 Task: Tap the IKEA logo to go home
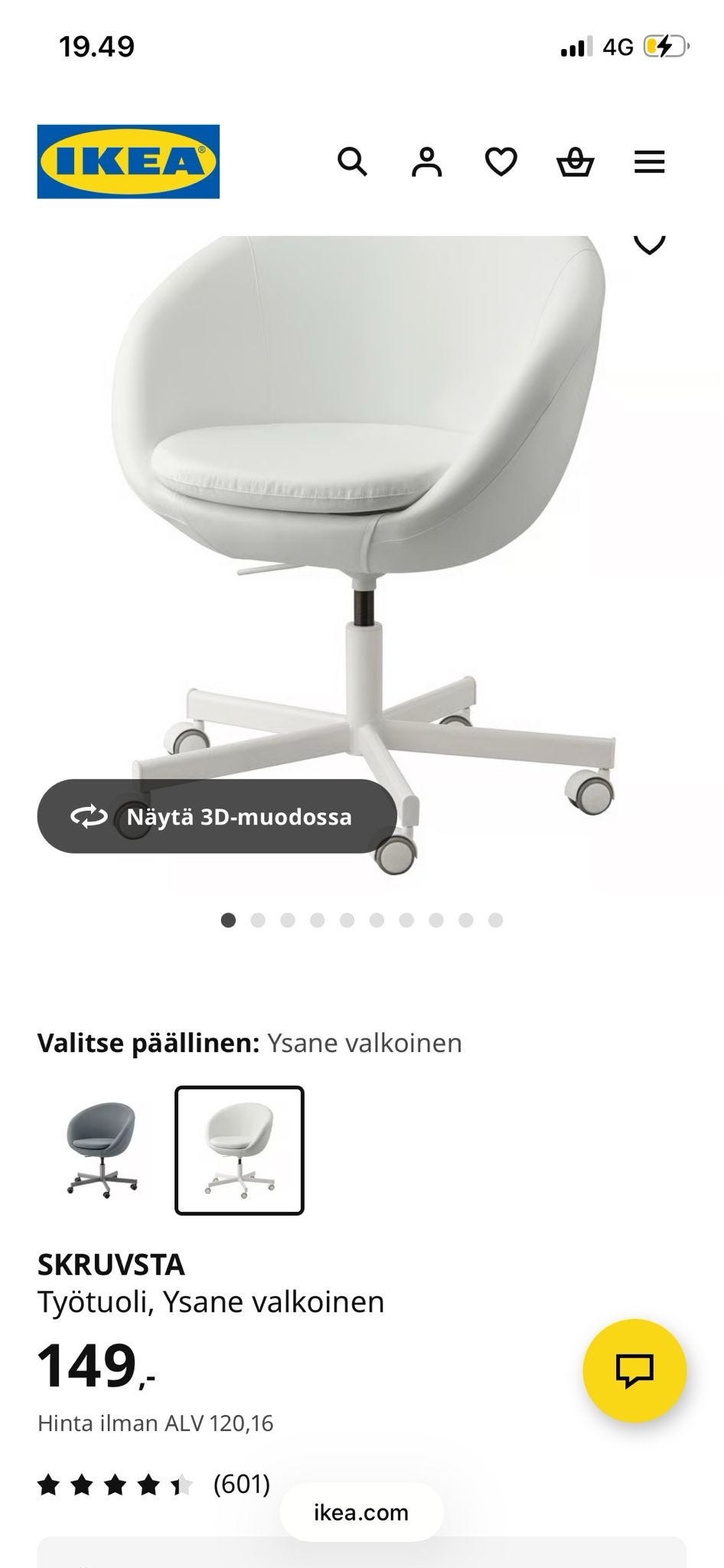pyautogui.click(x=129, y=162)
